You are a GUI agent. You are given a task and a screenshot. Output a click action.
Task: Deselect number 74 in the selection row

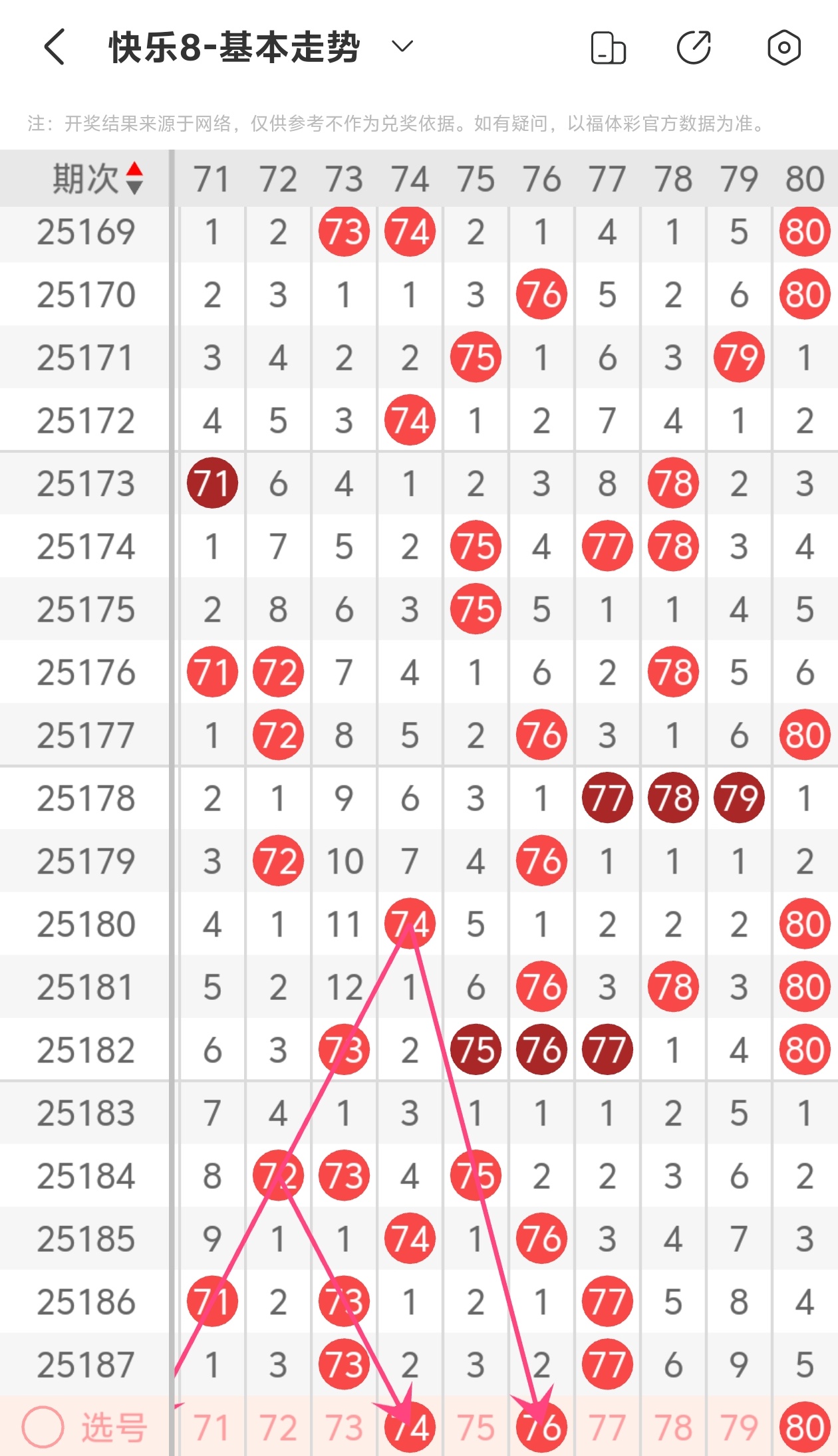pos(410,1427)
